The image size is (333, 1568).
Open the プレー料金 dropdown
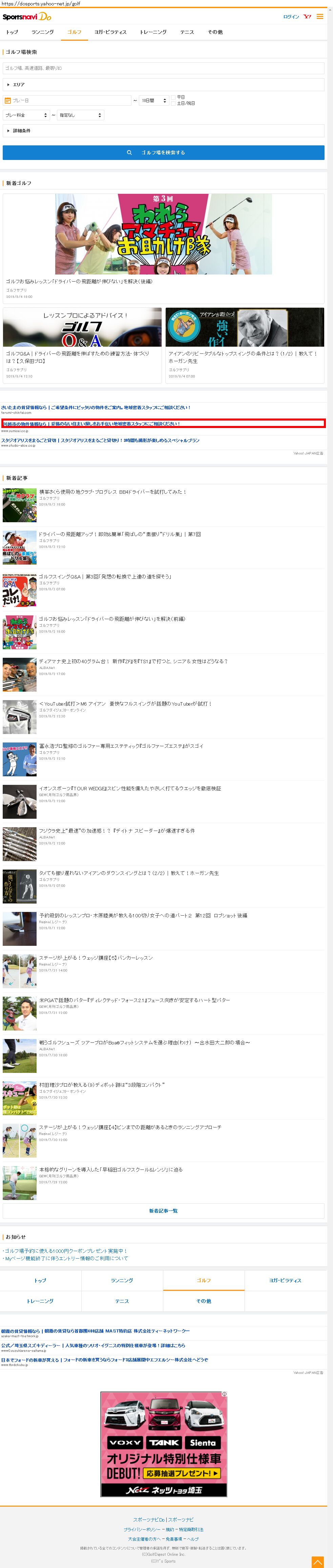(x=25, y=115)
